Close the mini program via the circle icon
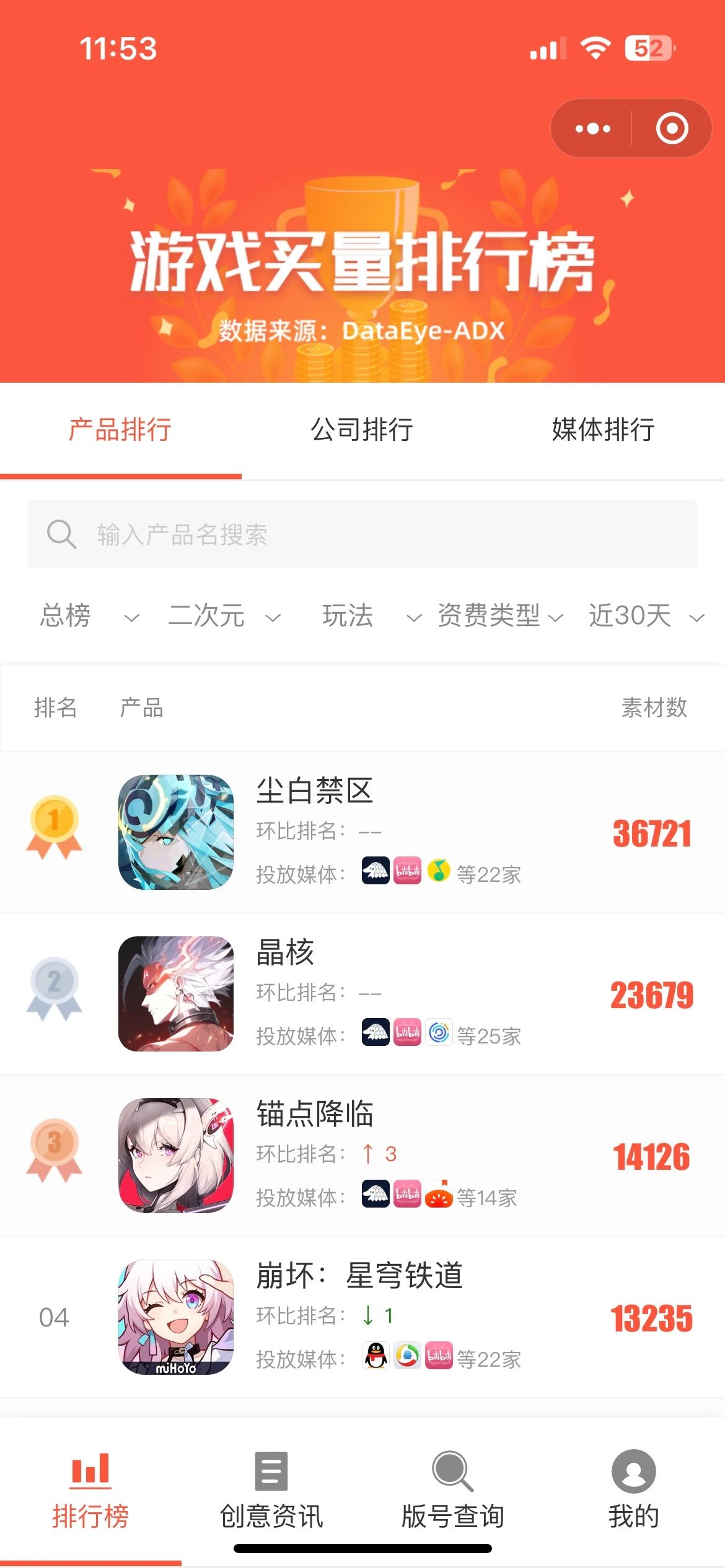The width and height of the screenshot is (725, 1568). point(672,129)
